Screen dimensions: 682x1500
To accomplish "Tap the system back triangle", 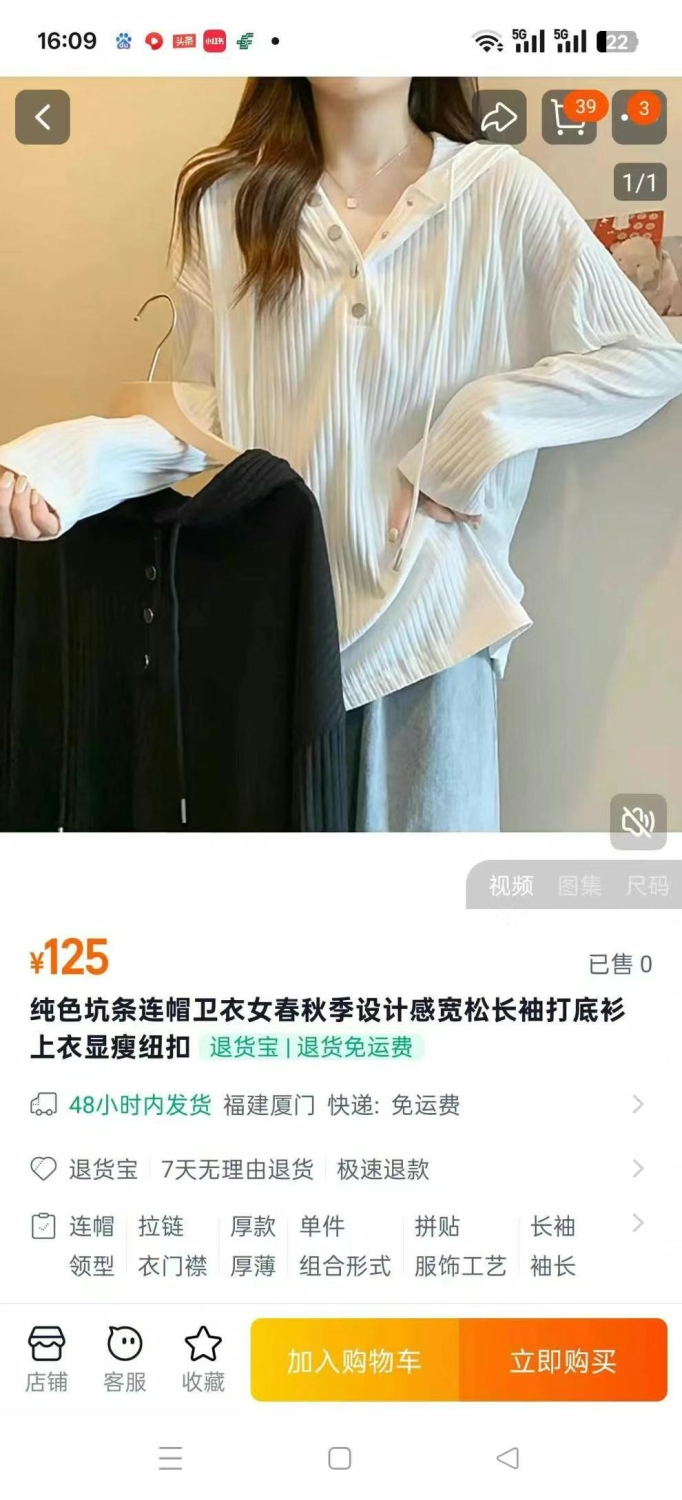I will (x=508, y=1458).
